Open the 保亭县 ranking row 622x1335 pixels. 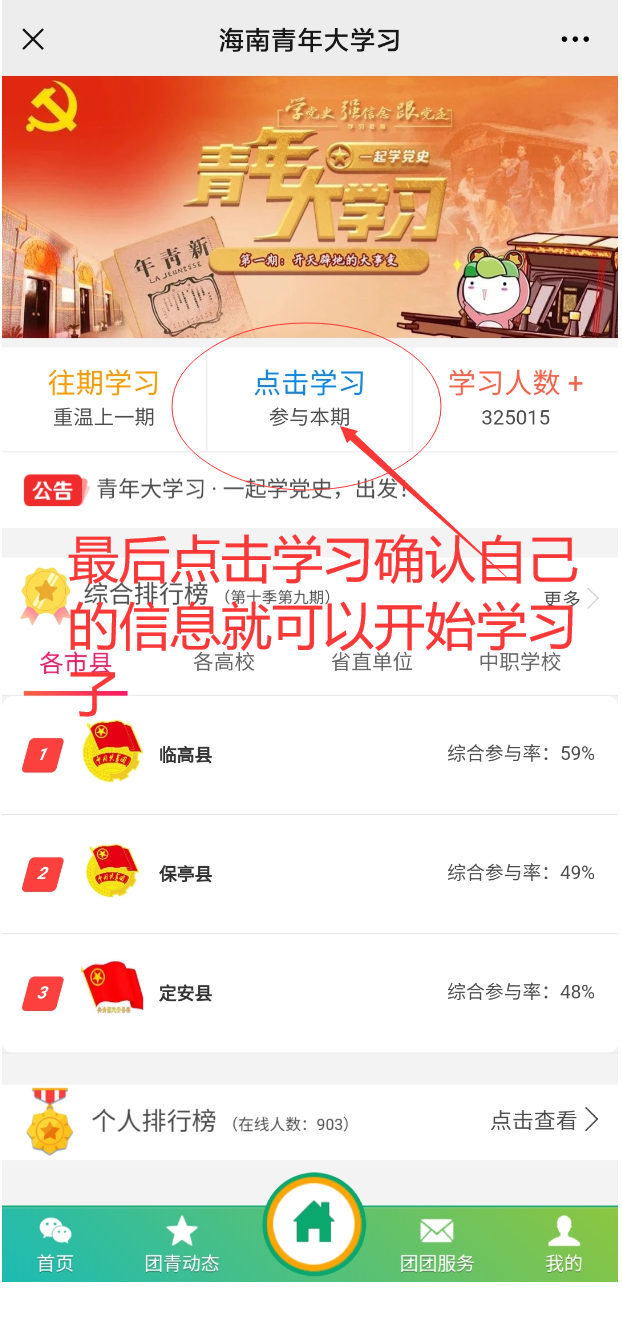tap(310, 873)
